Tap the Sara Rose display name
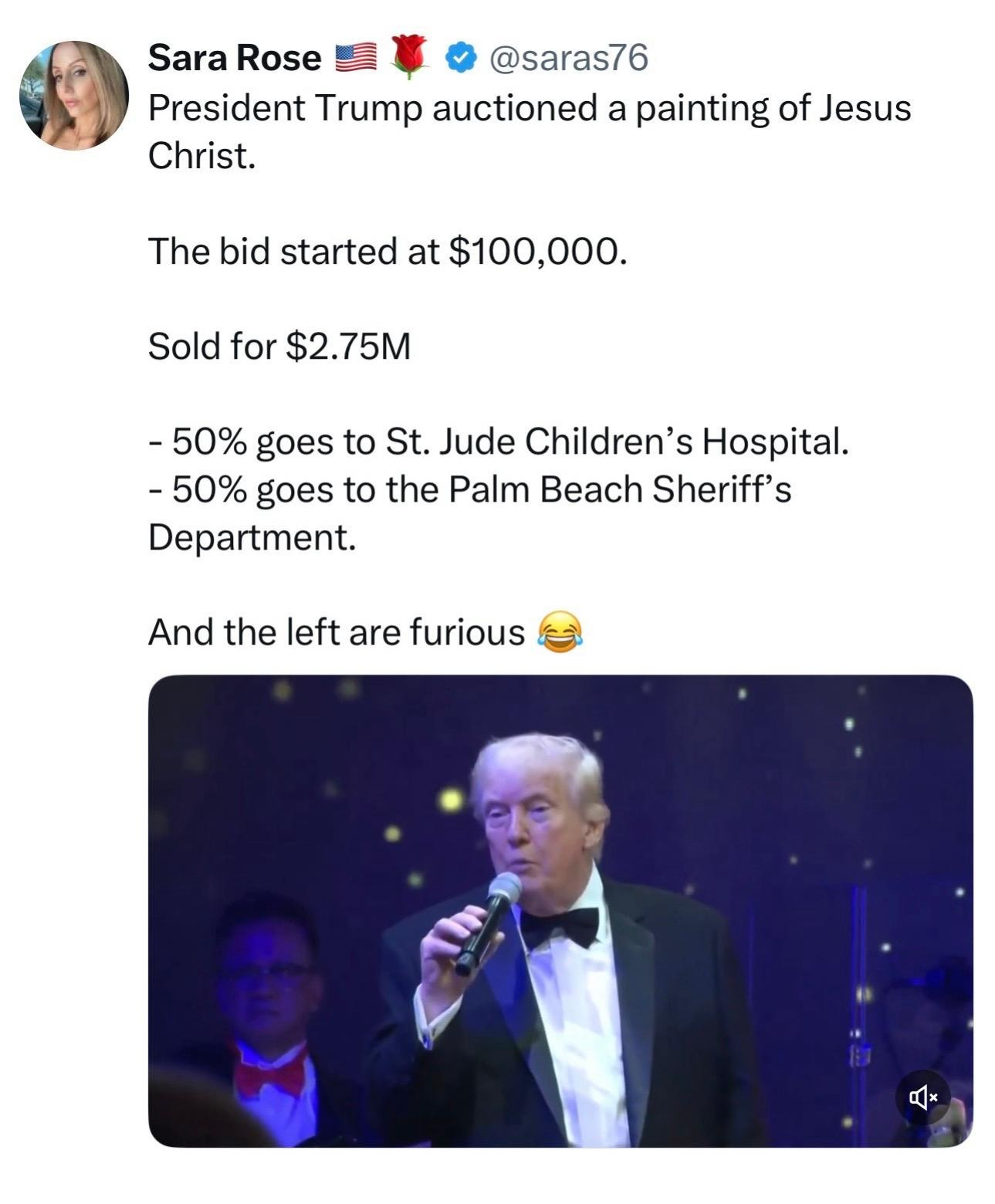 [235, 58]
